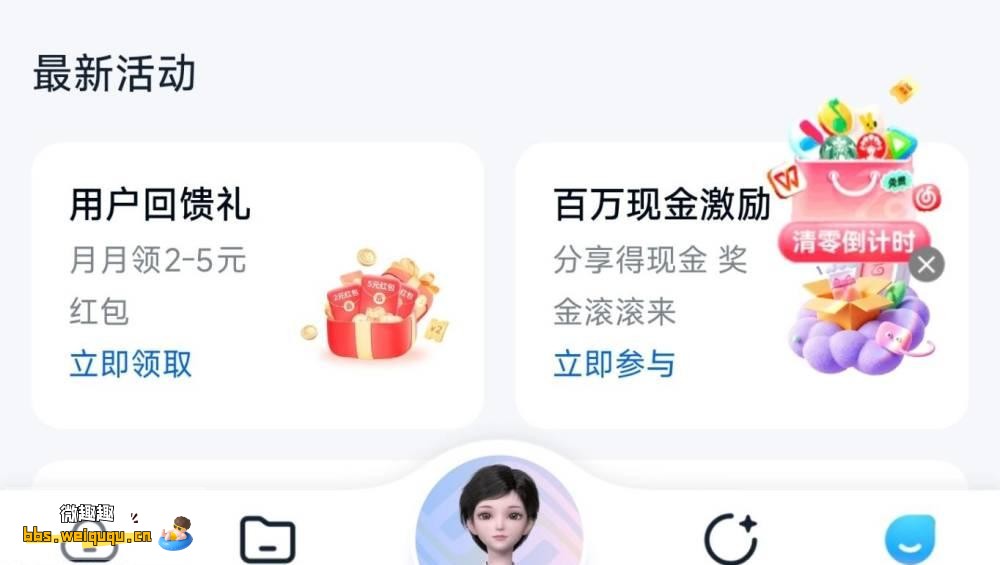The width and height of the screenshot is (1000, 565).
Task: Switch to the folder tab
Action: (268, 540)
